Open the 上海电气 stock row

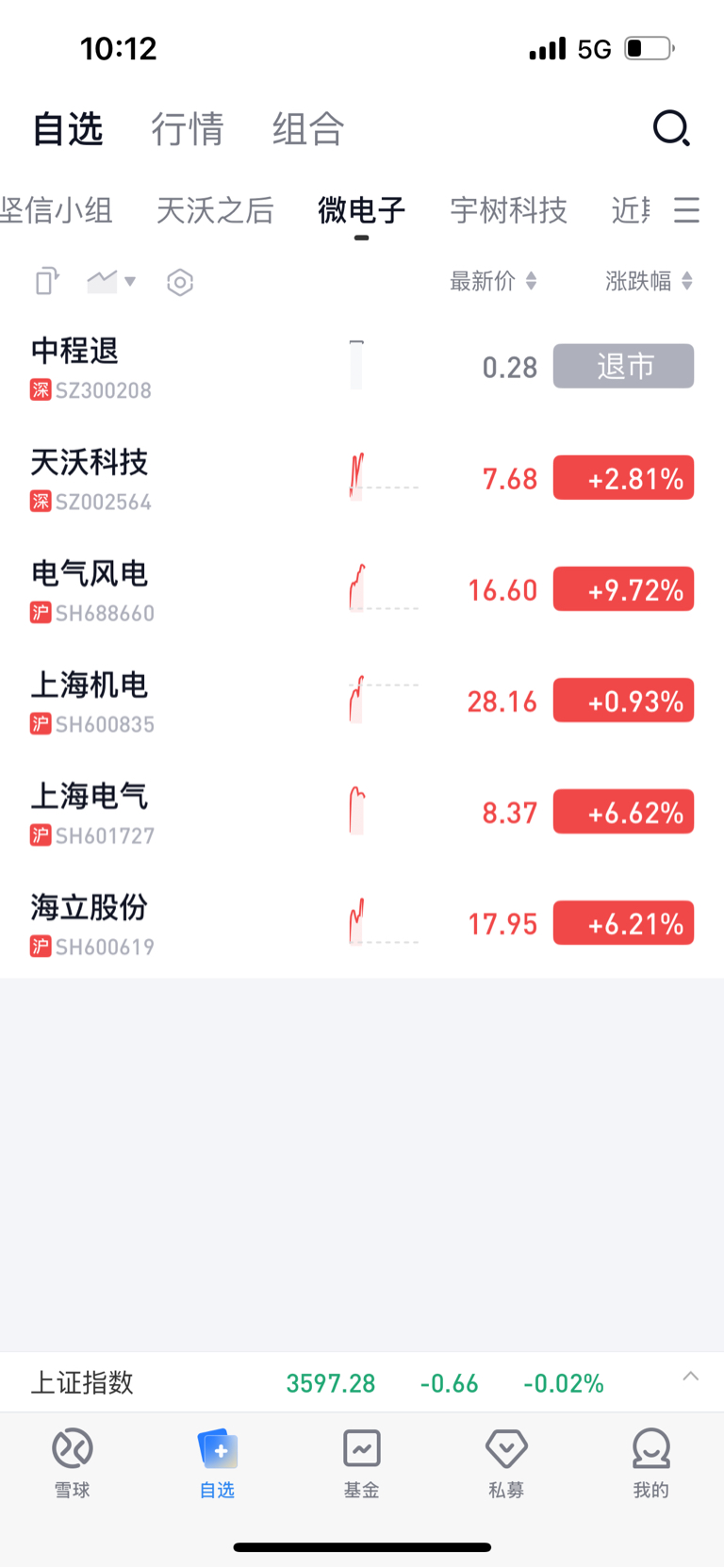click(x=362, y=813)
